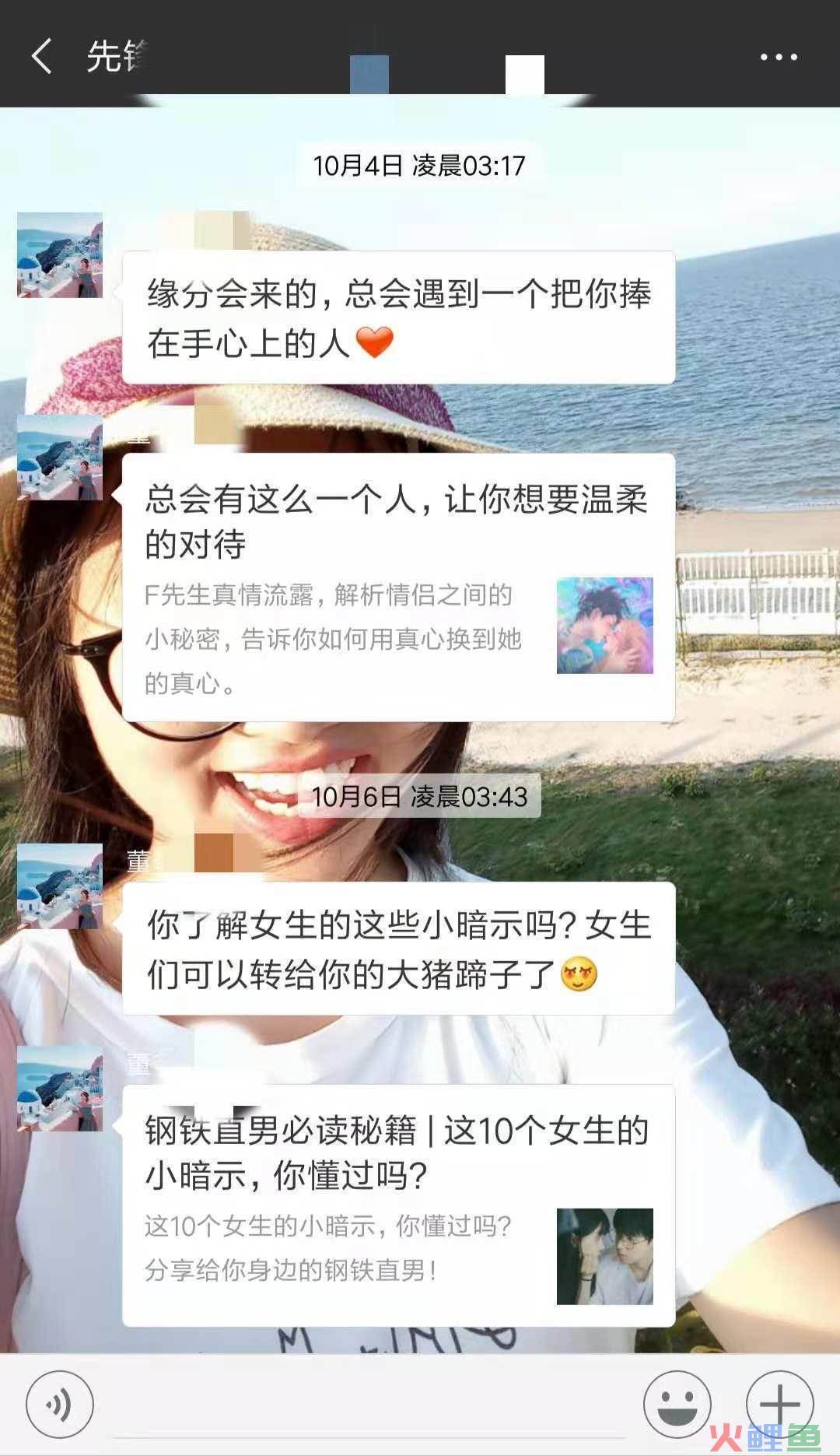Open sender avatar beside 缘分会来的 message
Image resolution: width=840 pixels, height=1456 pixels.
coord(60,255)
